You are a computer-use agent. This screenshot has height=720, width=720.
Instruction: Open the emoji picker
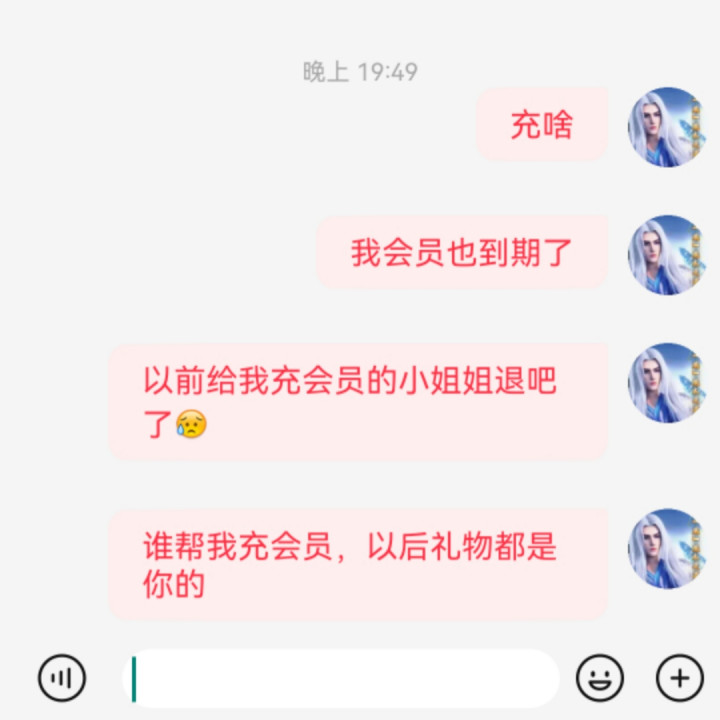coord(600,678)
